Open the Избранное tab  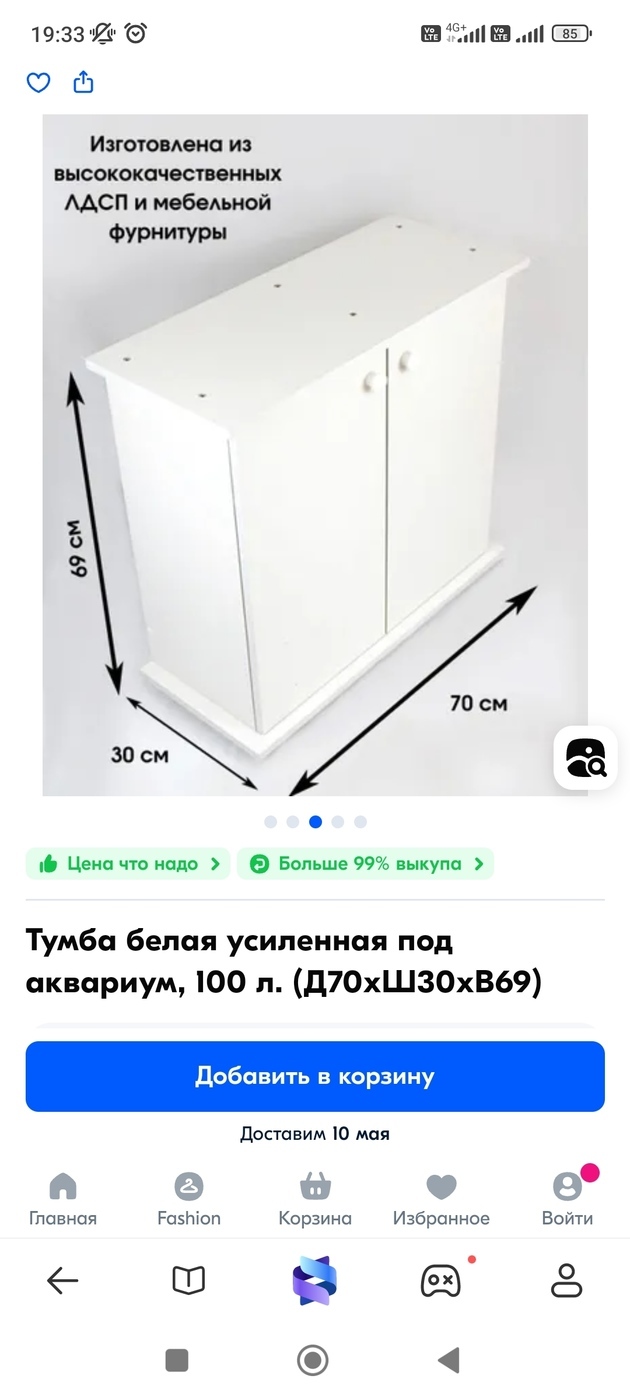coord(441,1199)
